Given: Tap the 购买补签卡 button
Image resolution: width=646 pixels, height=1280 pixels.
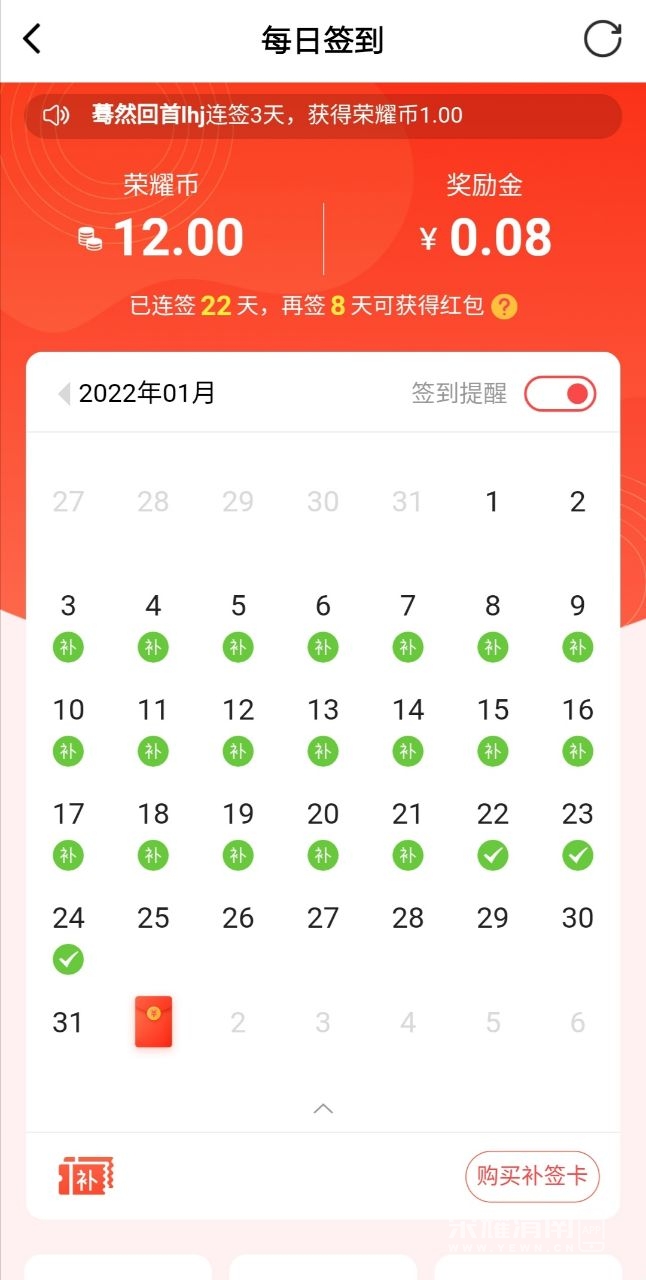Looking at the screenshot, I should pyautogui.click(x=532, y=1176).
